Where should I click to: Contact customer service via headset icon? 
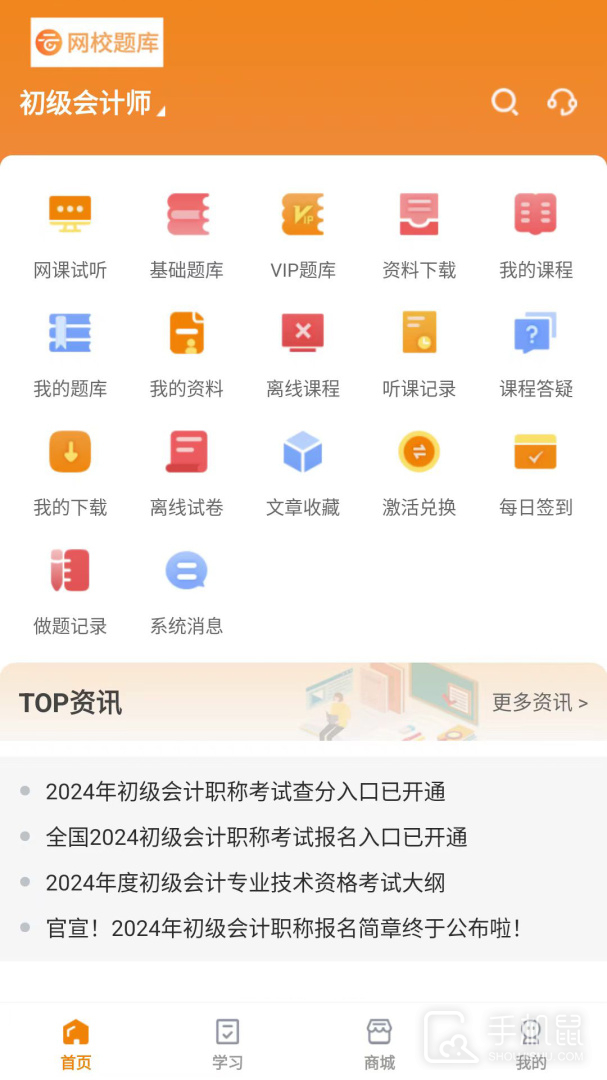point(562,103)
